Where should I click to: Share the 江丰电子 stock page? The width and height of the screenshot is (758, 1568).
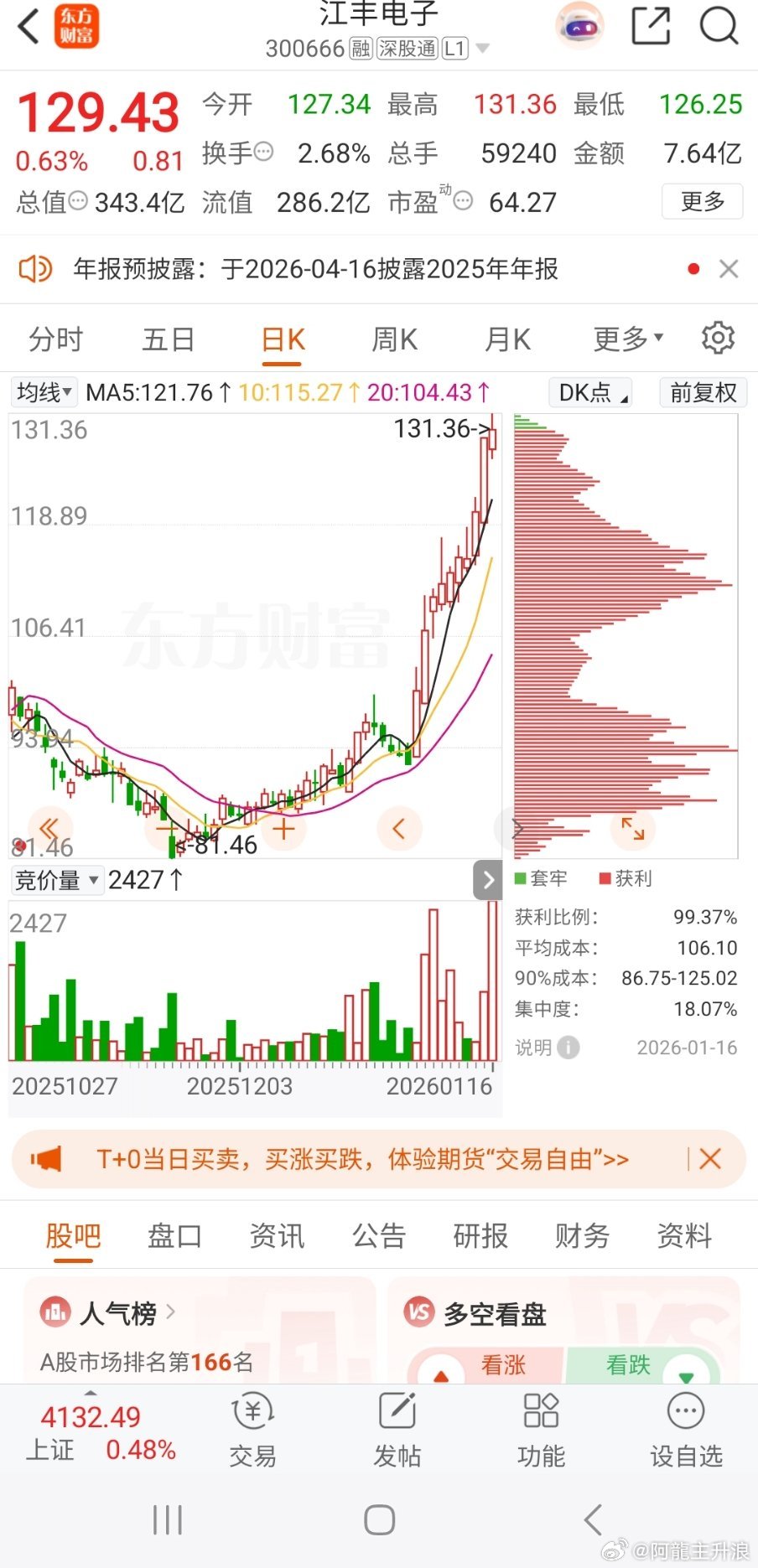coord(650,27)
